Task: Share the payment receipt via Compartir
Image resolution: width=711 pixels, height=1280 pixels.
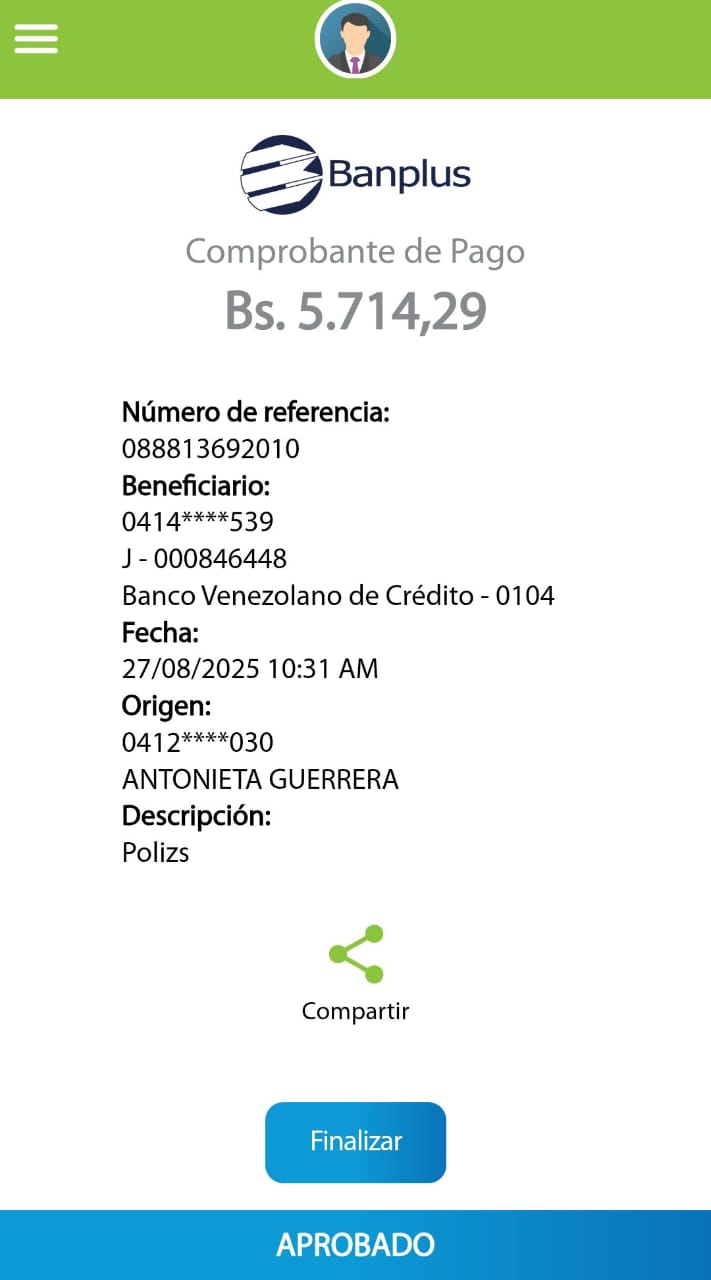Action: 356,956
